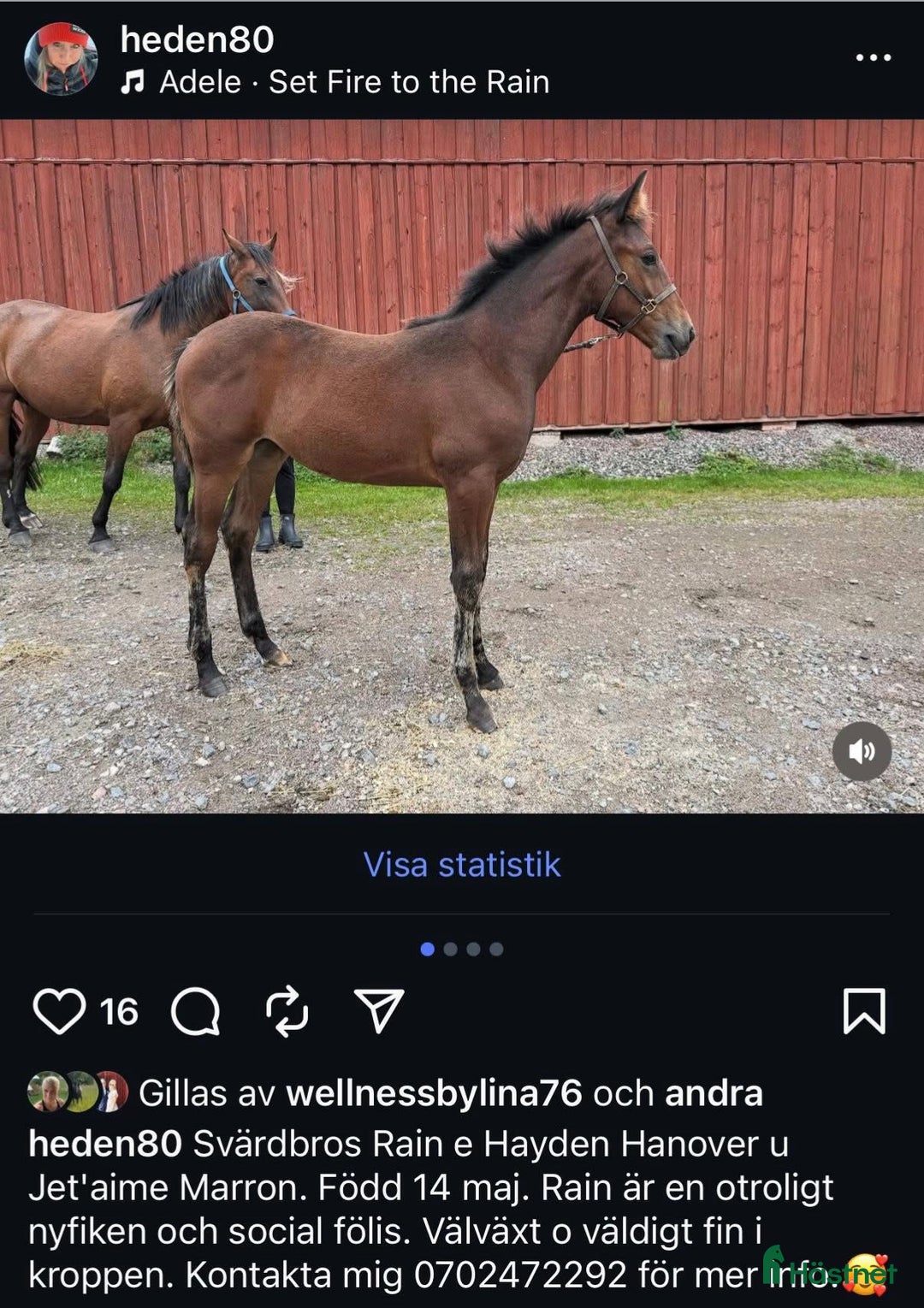924x1308 pixels.
Task: Select the second carousel dot
Action: (x=448, y=948)
